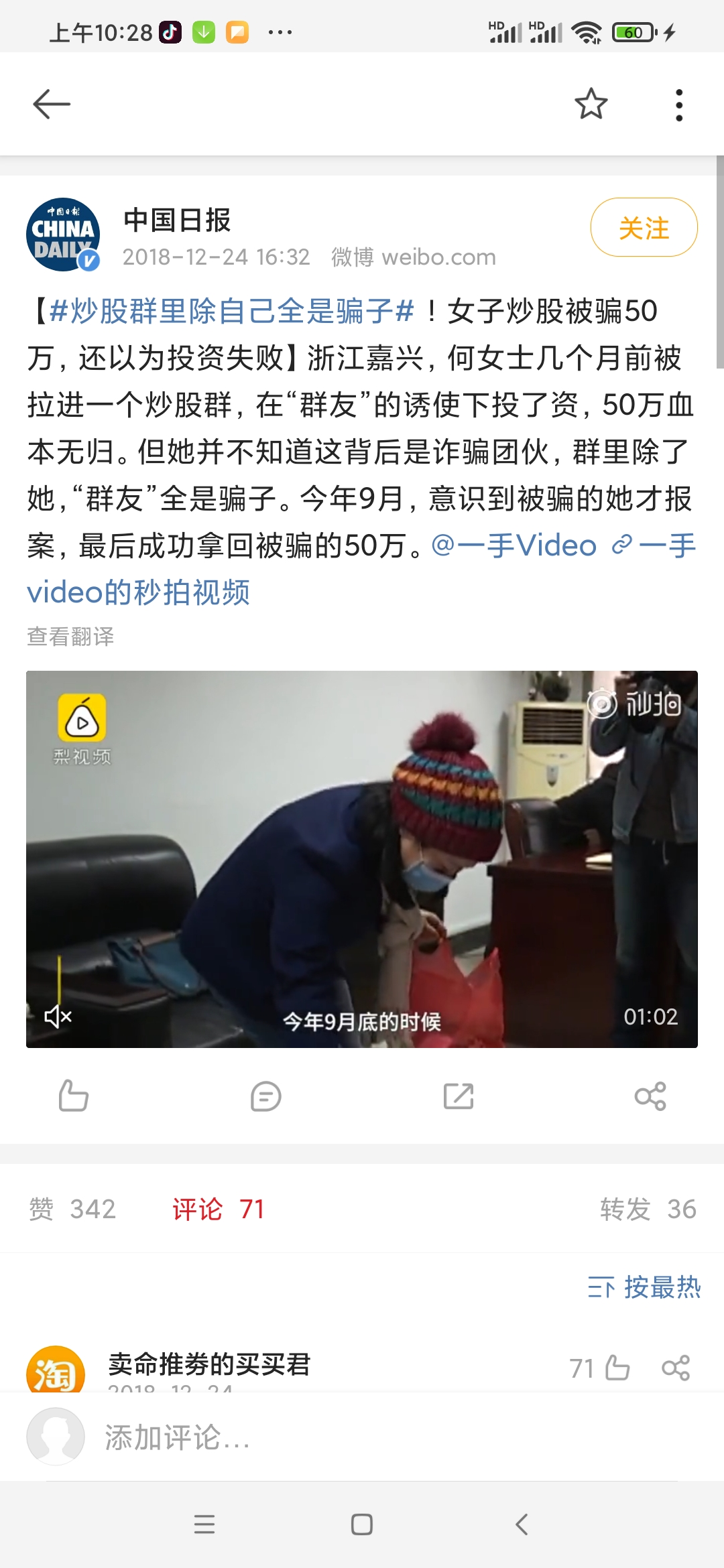This screenshot has height=1568, width=724.
Task: Switch to the 赞 342 tab
Action: point(72,1210)
